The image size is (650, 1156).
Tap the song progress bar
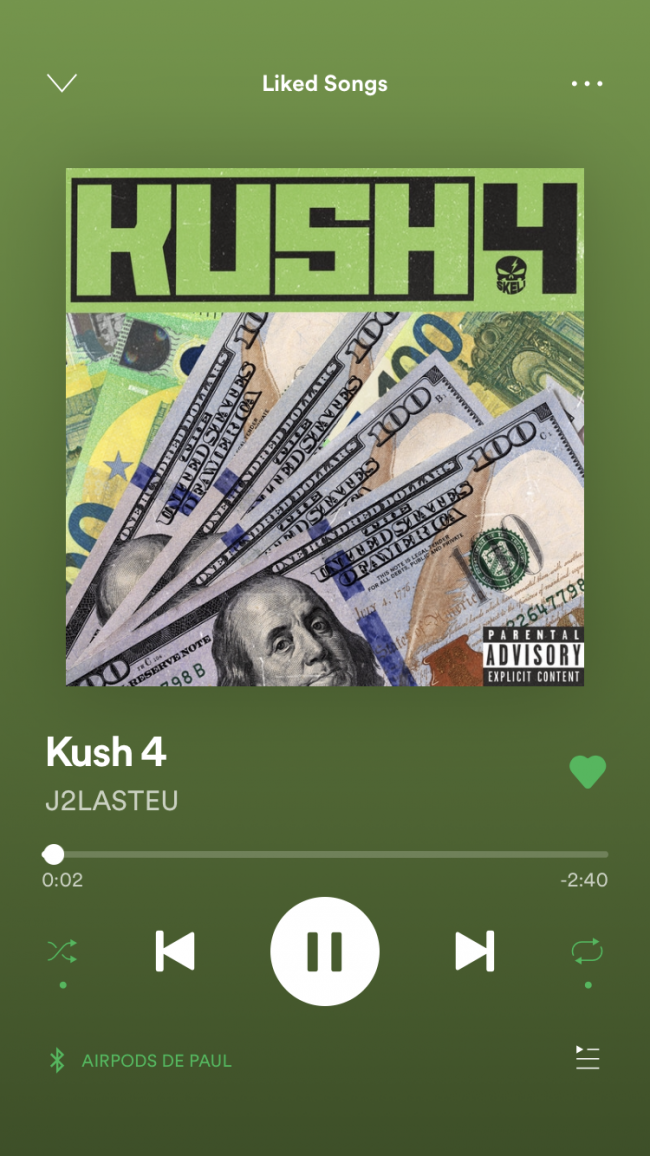(x=325, y=854)
